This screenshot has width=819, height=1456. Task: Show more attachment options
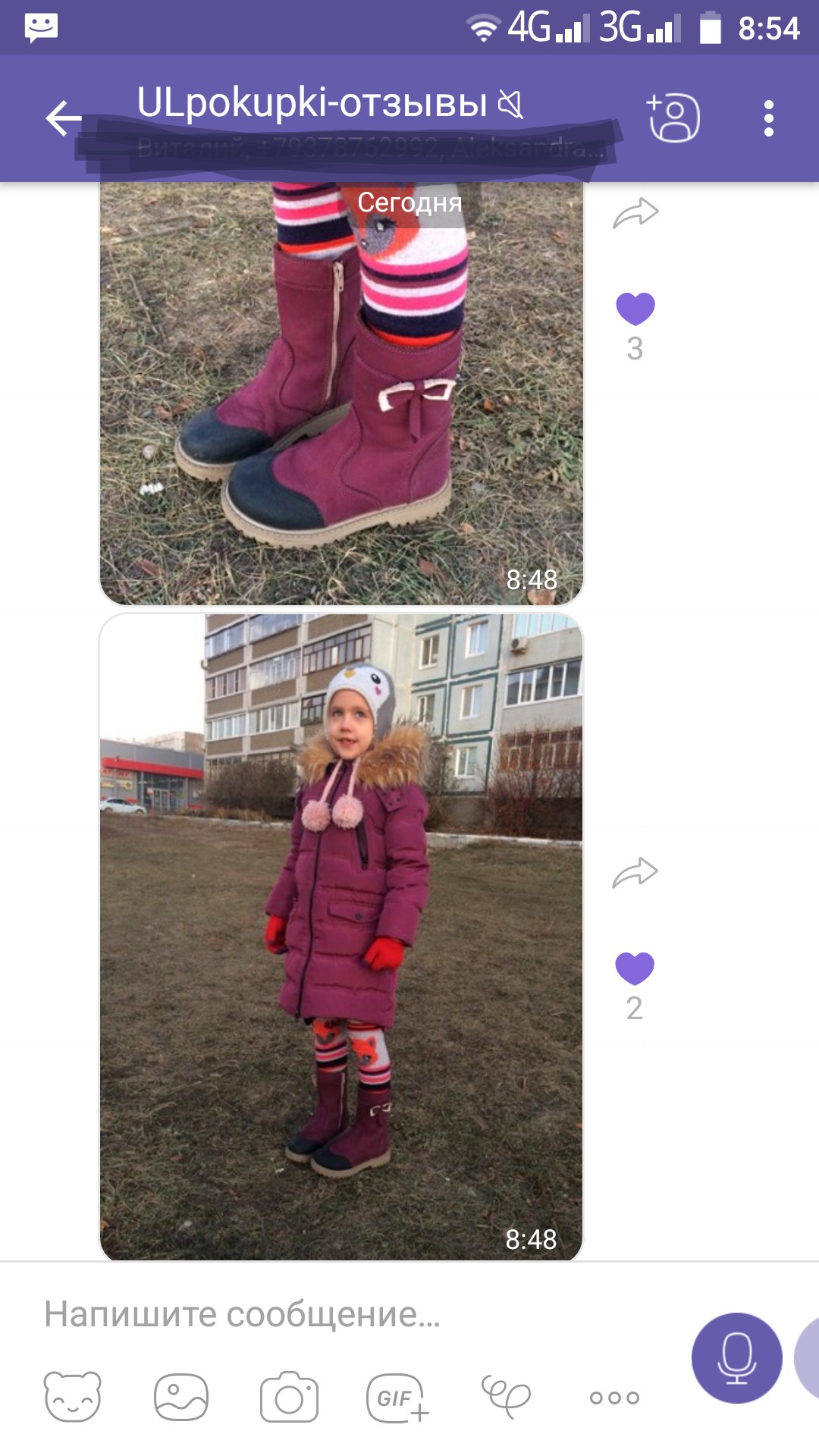pyautogui.click(x=614, y=1397)
